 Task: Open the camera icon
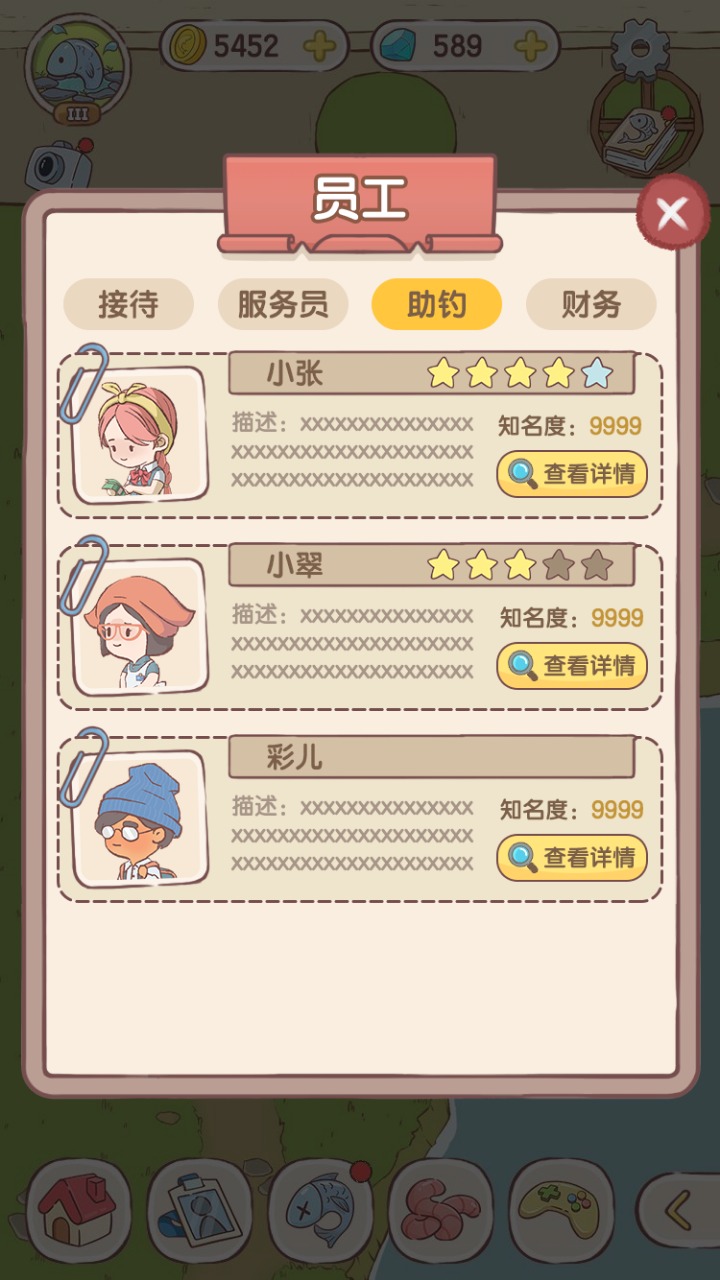[x=58, y=163]
